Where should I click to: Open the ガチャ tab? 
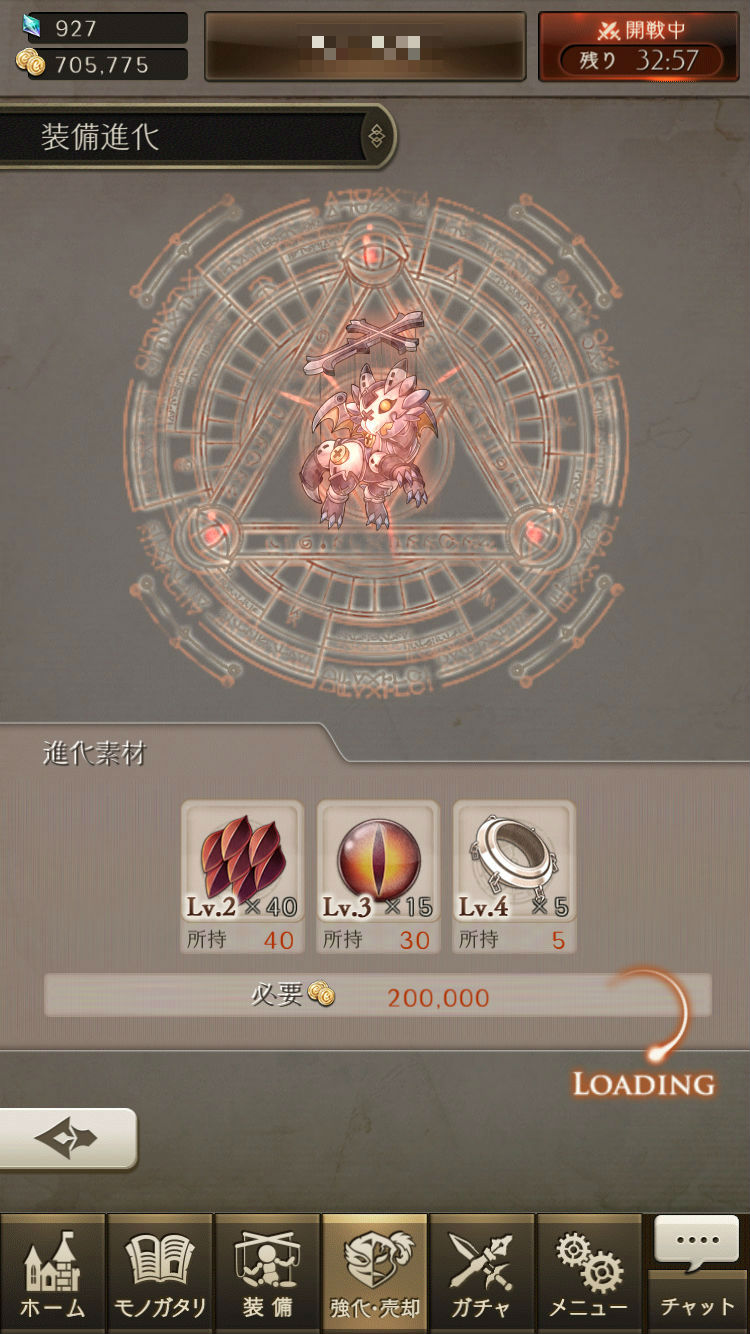pos(482,1274)
